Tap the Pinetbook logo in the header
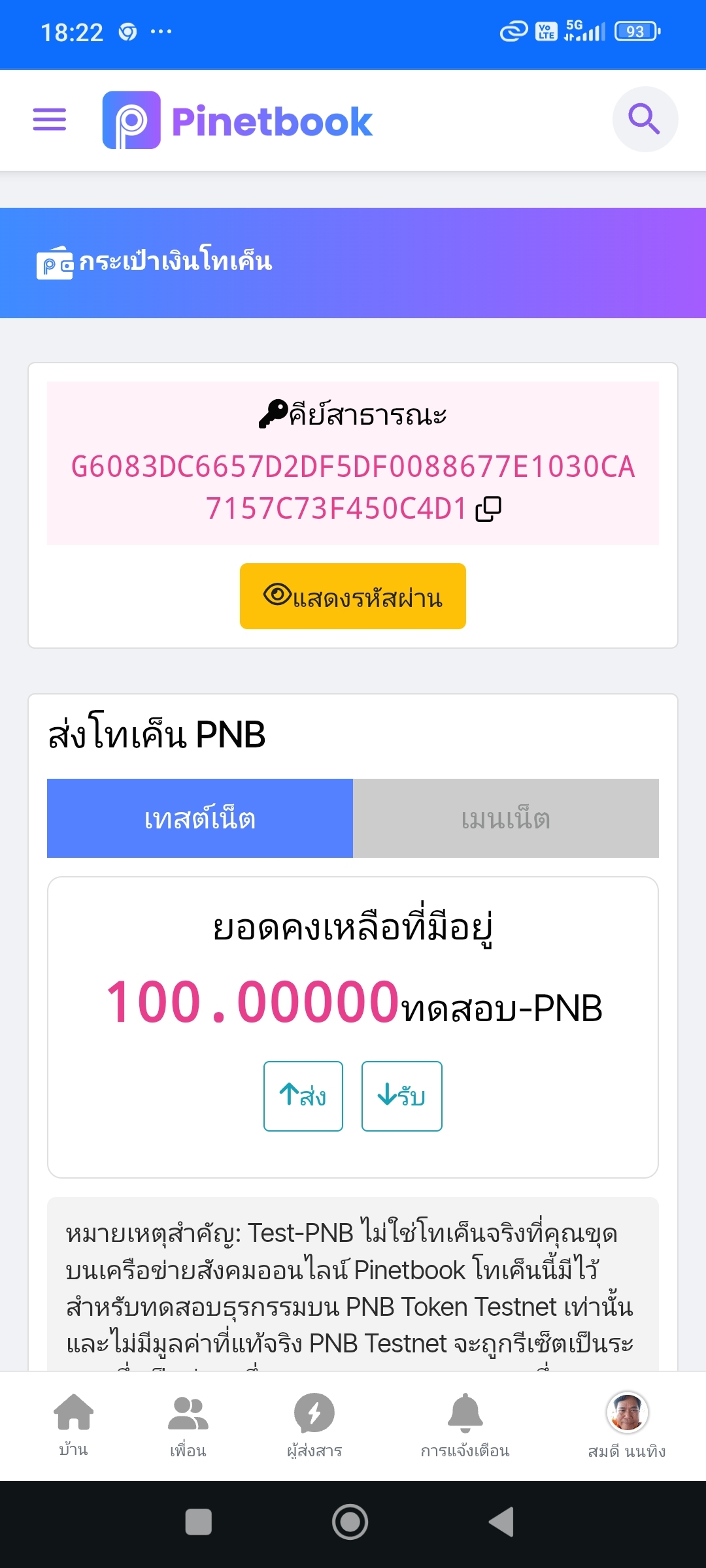 tap(237, 121)
